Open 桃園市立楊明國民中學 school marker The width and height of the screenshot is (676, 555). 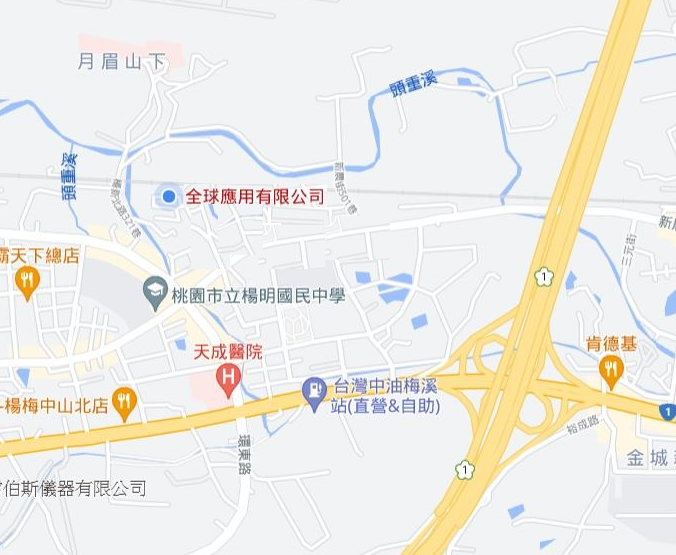[x=155, y=294]
